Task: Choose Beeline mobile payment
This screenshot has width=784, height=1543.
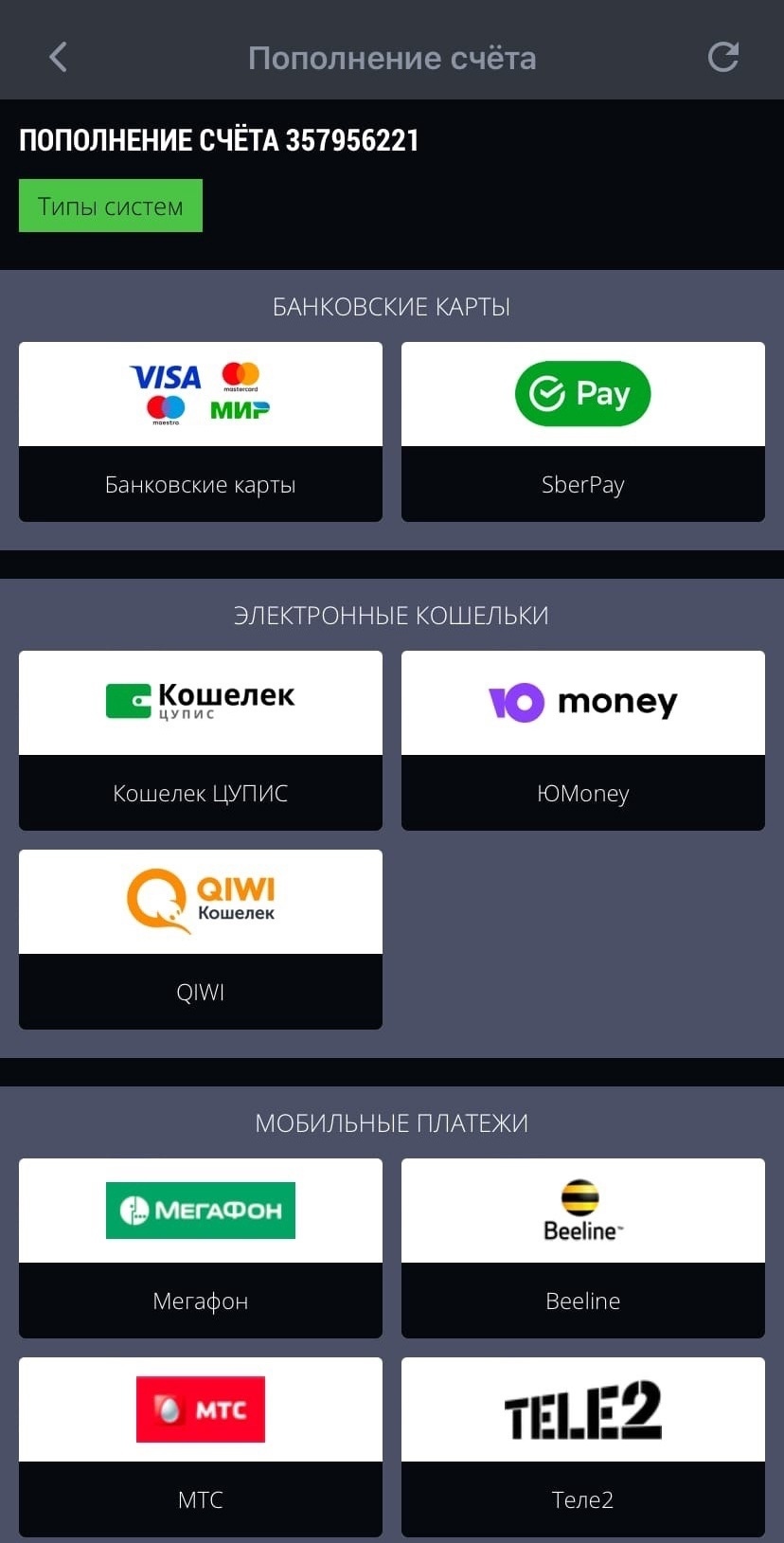Action: [582, 1248]
